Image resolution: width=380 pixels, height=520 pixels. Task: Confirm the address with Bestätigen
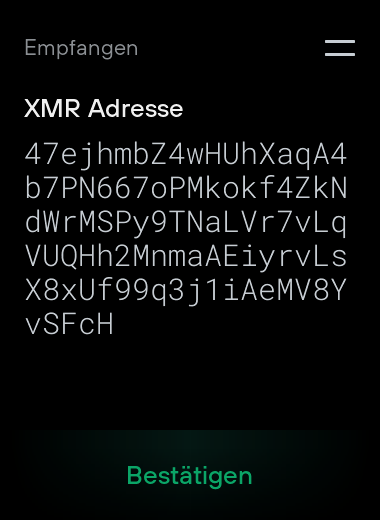[189, 476]
